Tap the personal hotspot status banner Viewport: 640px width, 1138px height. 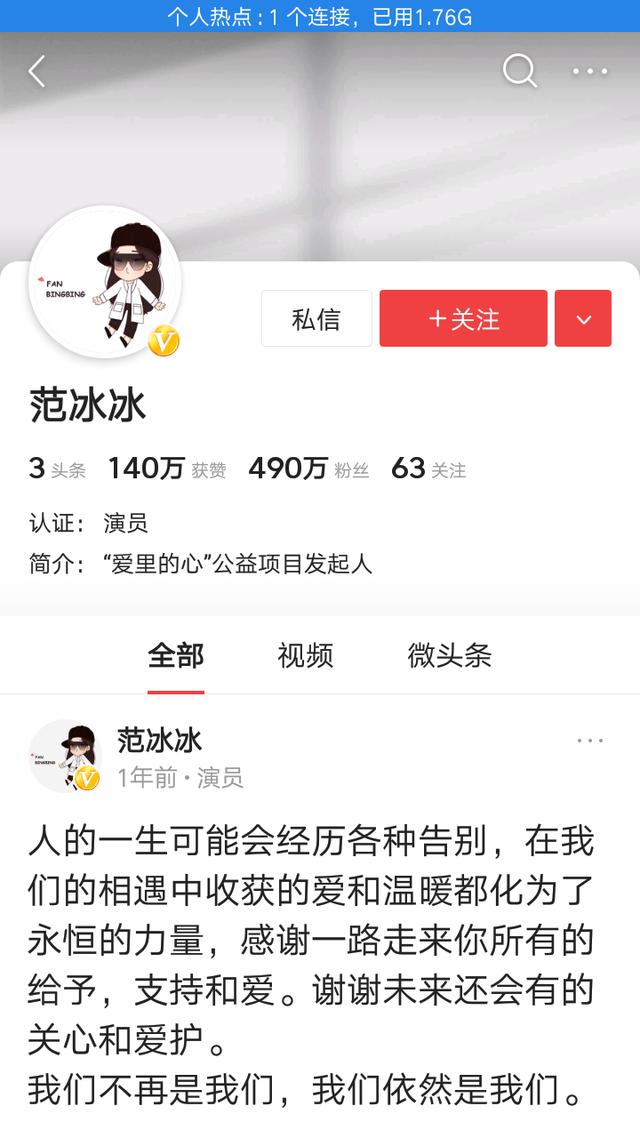coord(320,16)
